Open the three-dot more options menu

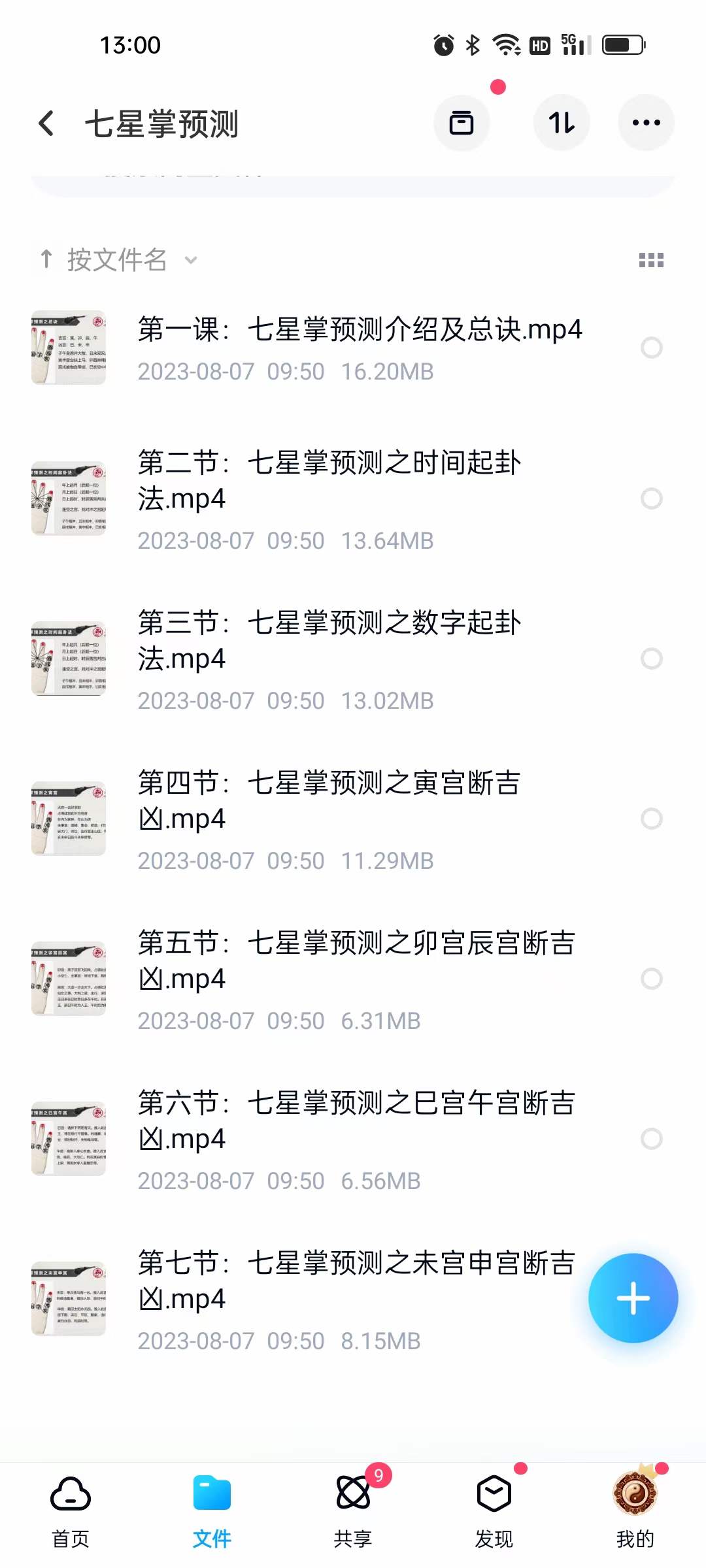646,122
